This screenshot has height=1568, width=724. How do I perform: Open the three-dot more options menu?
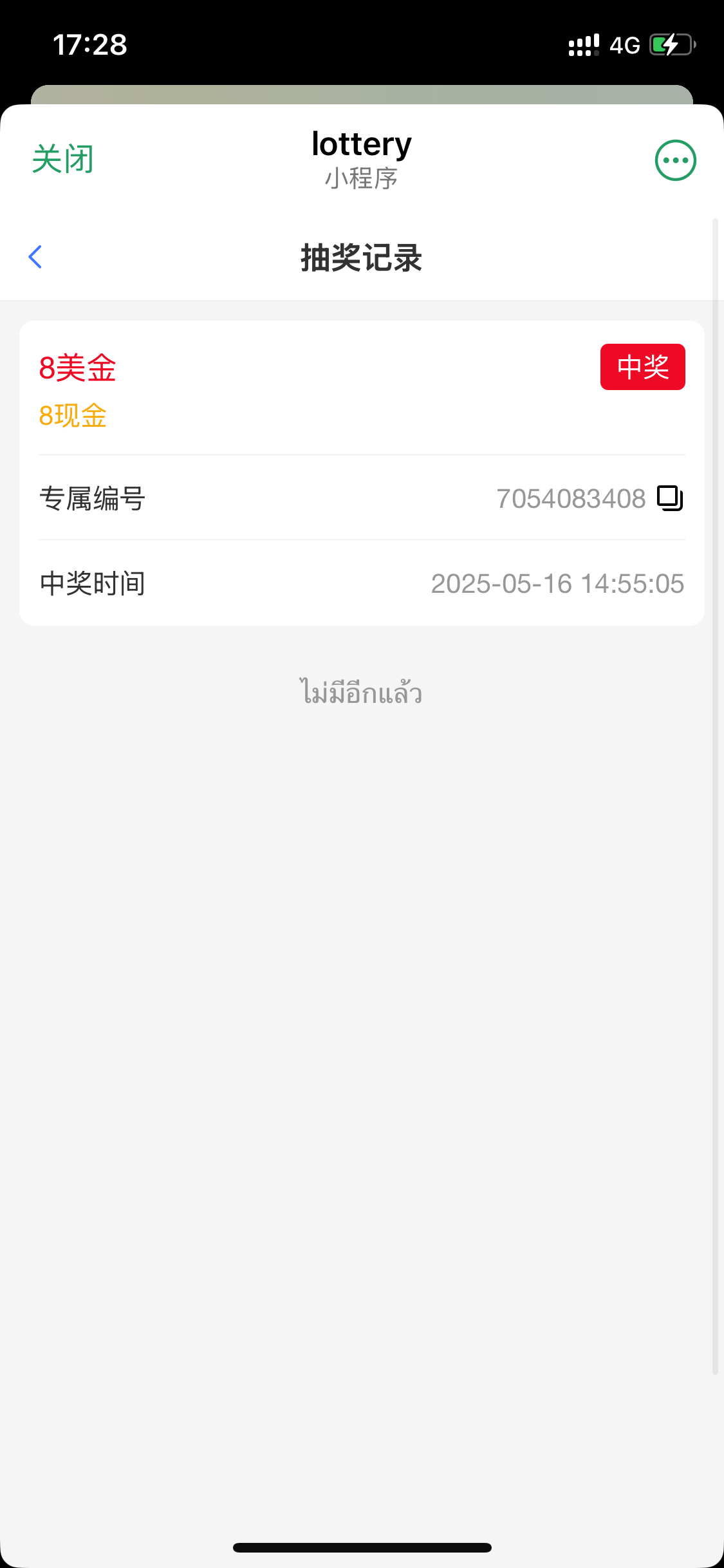point(675,160)
